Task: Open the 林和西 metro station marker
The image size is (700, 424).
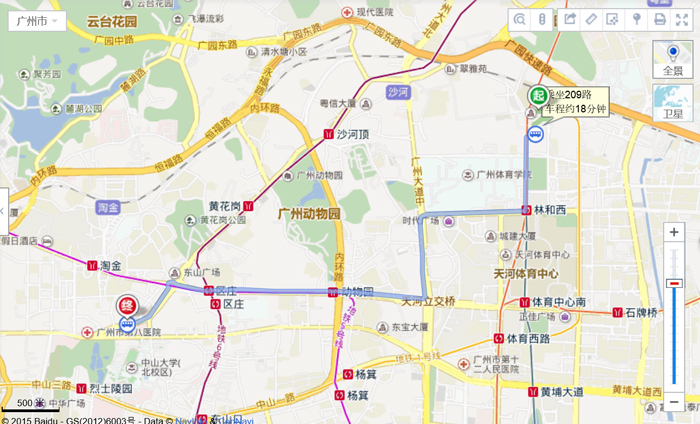Action: pos(526,210)
